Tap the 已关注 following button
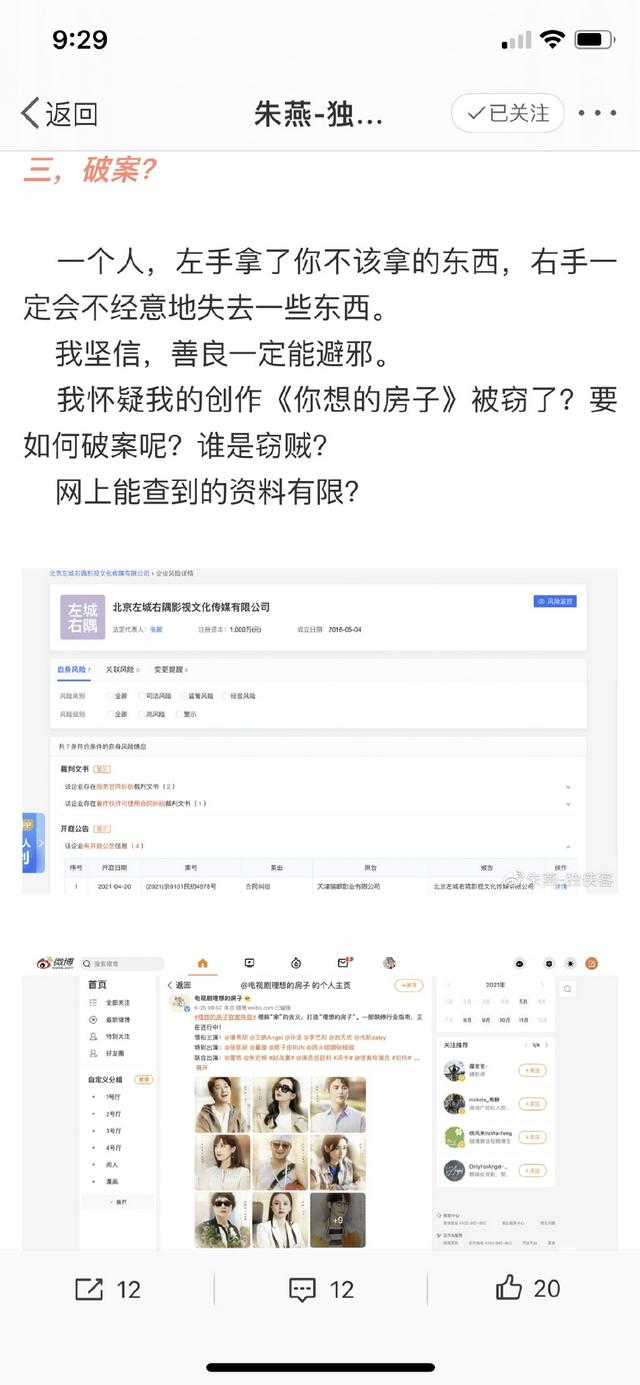 click(507, 114)
